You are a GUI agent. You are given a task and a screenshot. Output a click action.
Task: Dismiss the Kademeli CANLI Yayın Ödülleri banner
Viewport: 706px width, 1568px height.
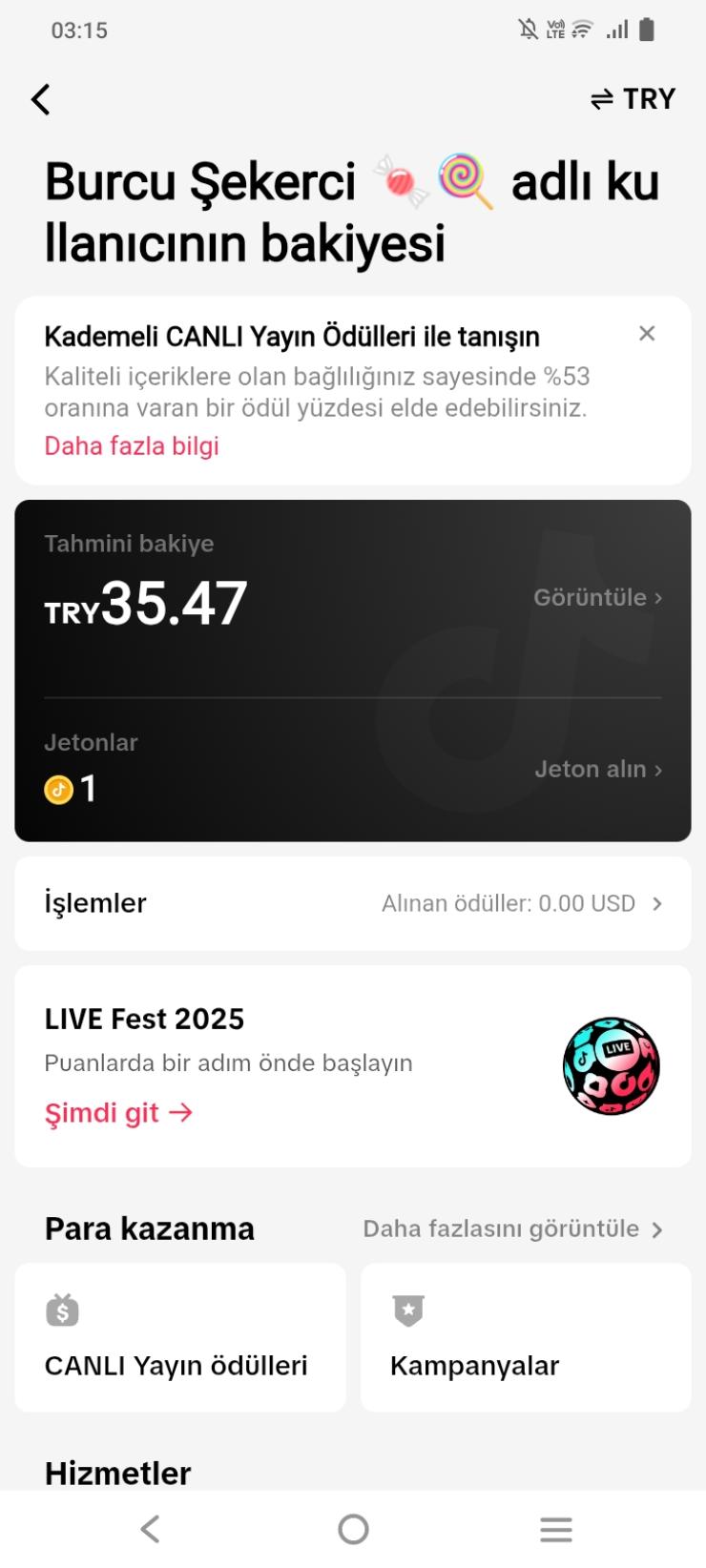(x=647, y=334)
